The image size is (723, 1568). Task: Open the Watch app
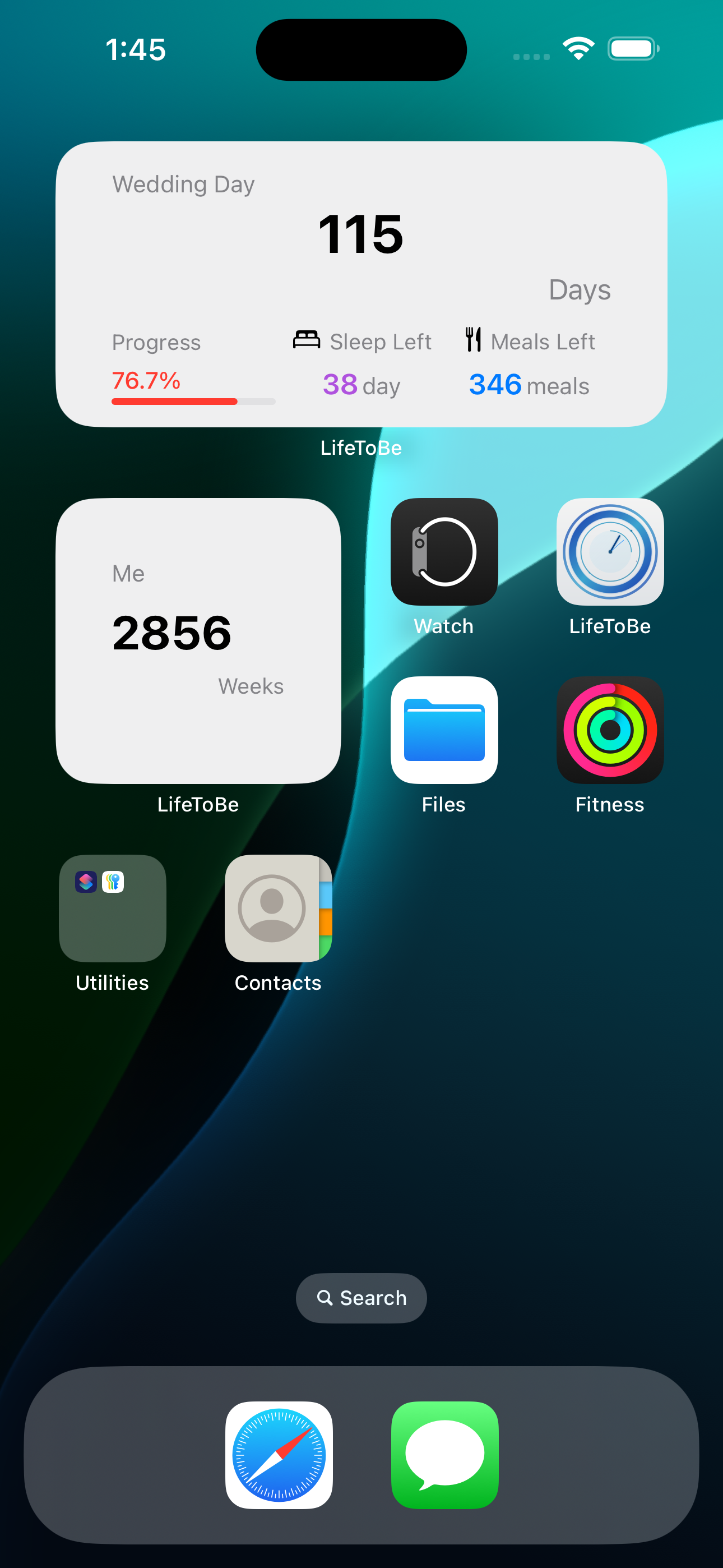445,551
